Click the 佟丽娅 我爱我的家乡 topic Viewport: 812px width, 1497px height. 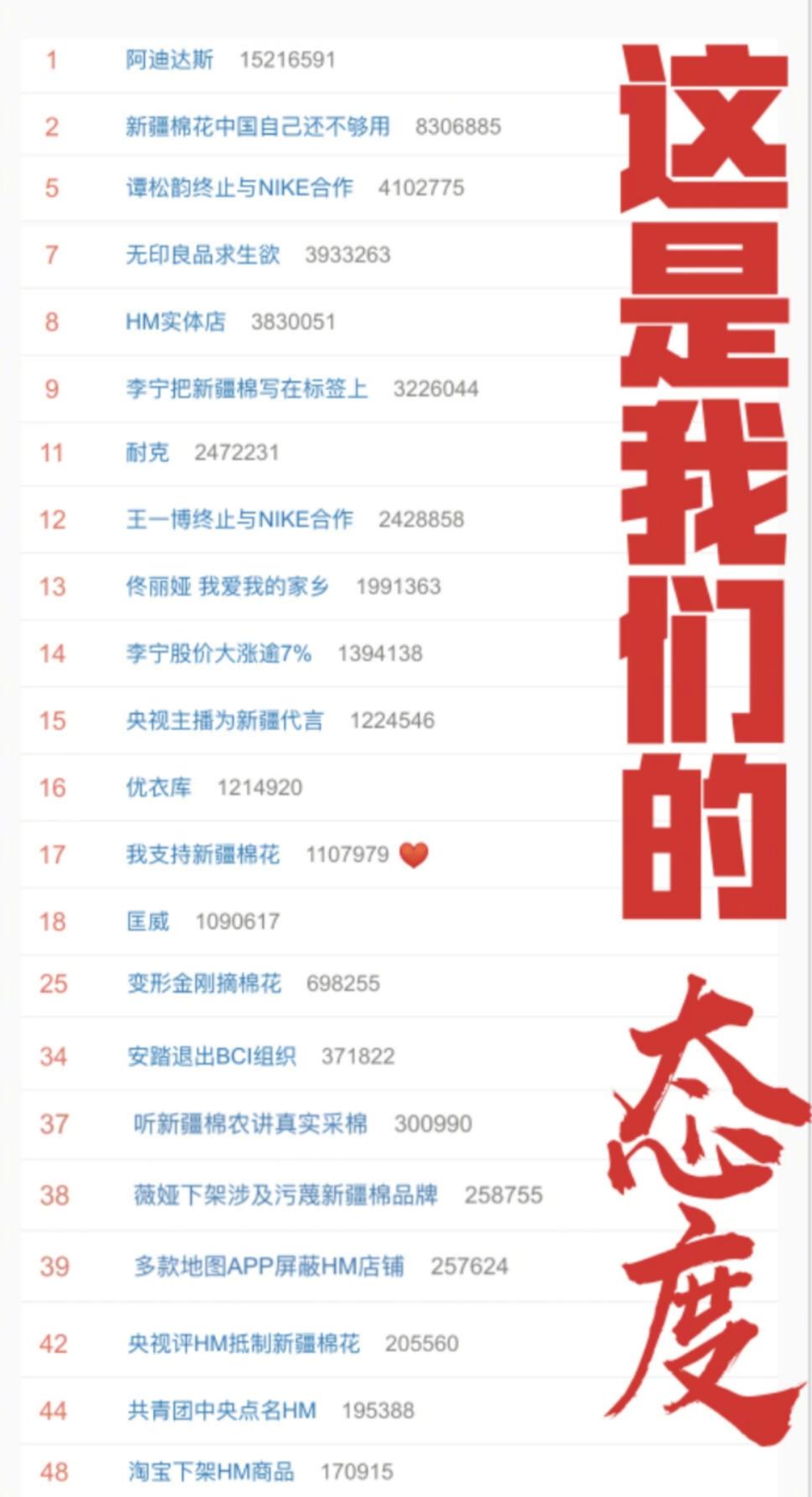pos(226,587)
